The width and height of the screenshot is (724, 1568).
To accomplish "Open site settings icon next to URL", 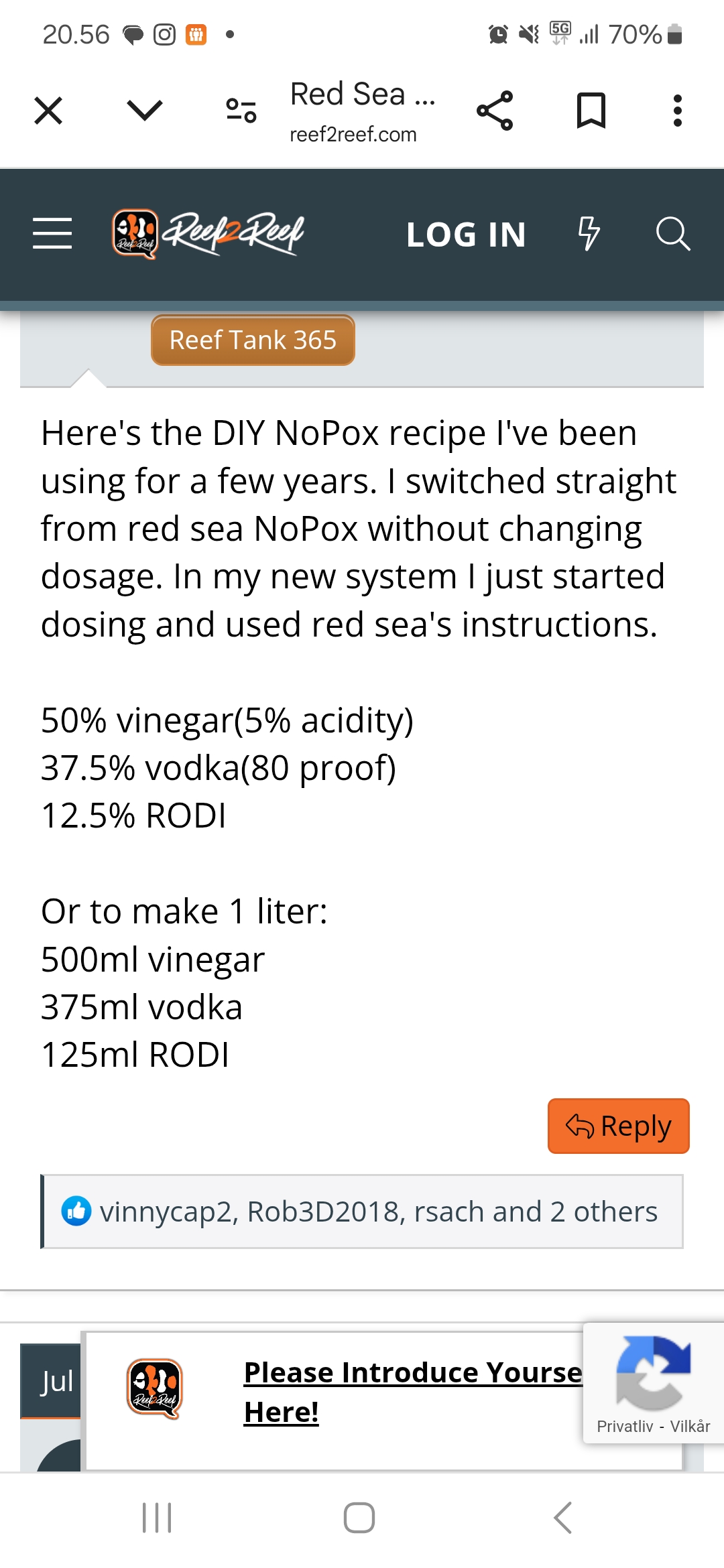I will [241, 111].
